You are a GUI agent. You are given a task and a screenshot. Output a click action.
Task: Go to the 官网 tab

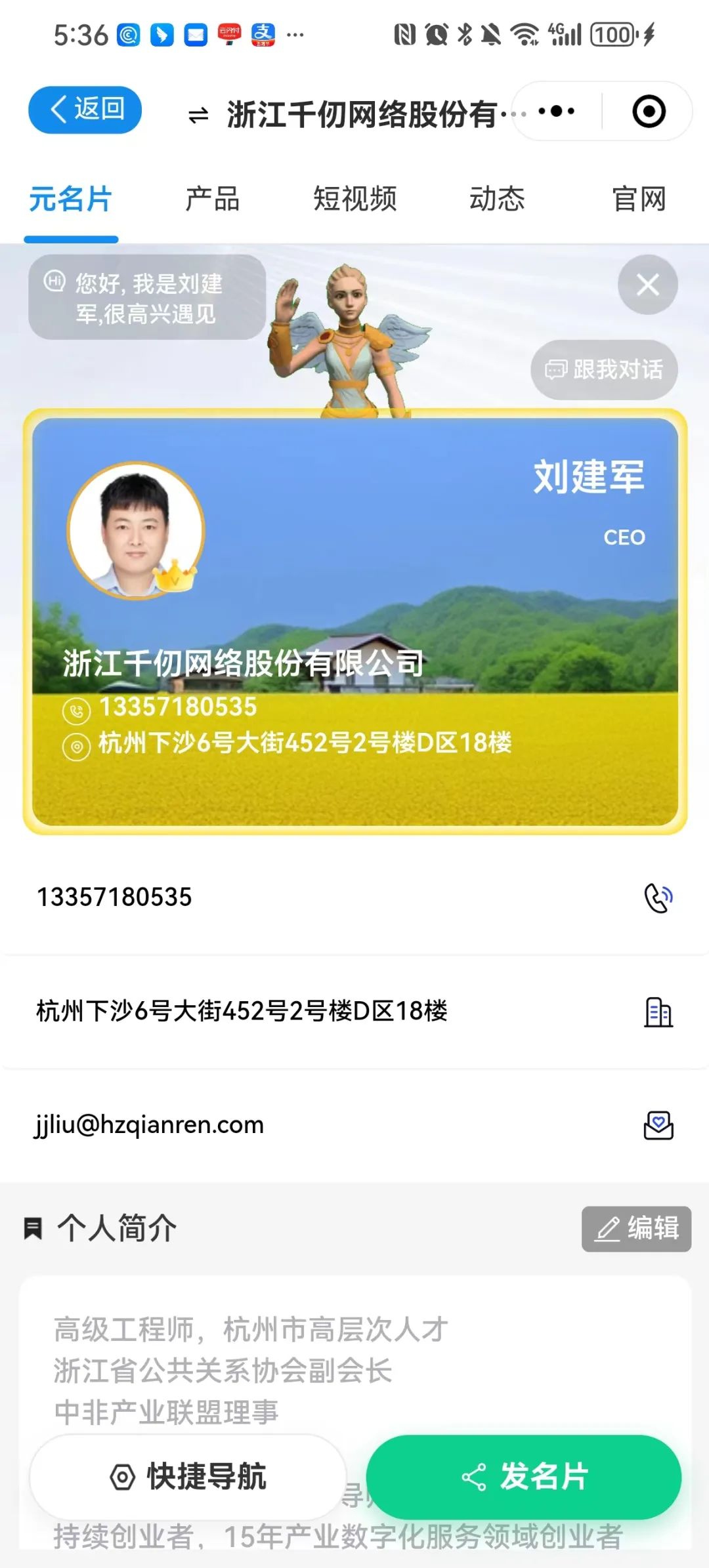[x=639, y=199]
